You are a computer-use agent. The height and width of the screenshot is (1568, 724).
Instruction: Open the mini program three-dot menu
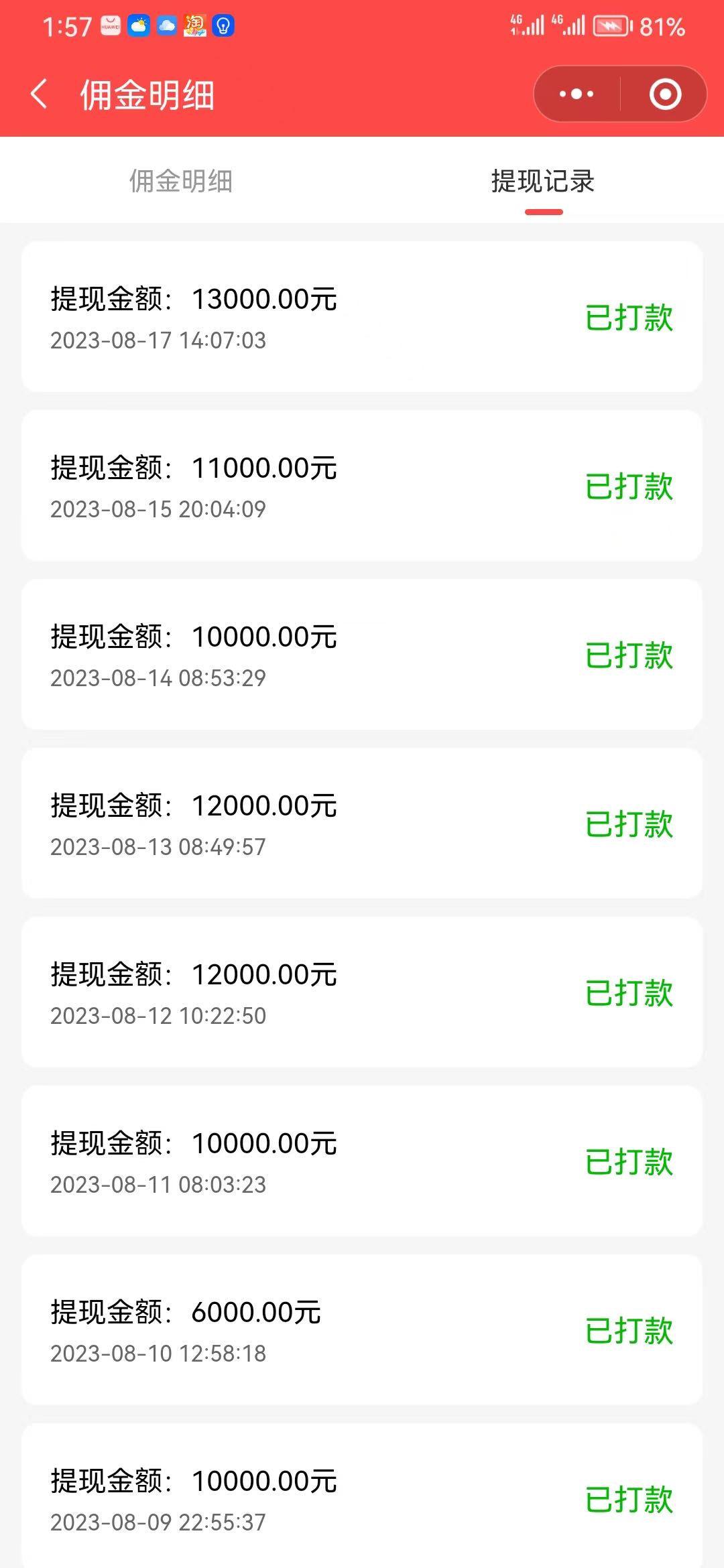pyautogui.click(x=577, y=94)
